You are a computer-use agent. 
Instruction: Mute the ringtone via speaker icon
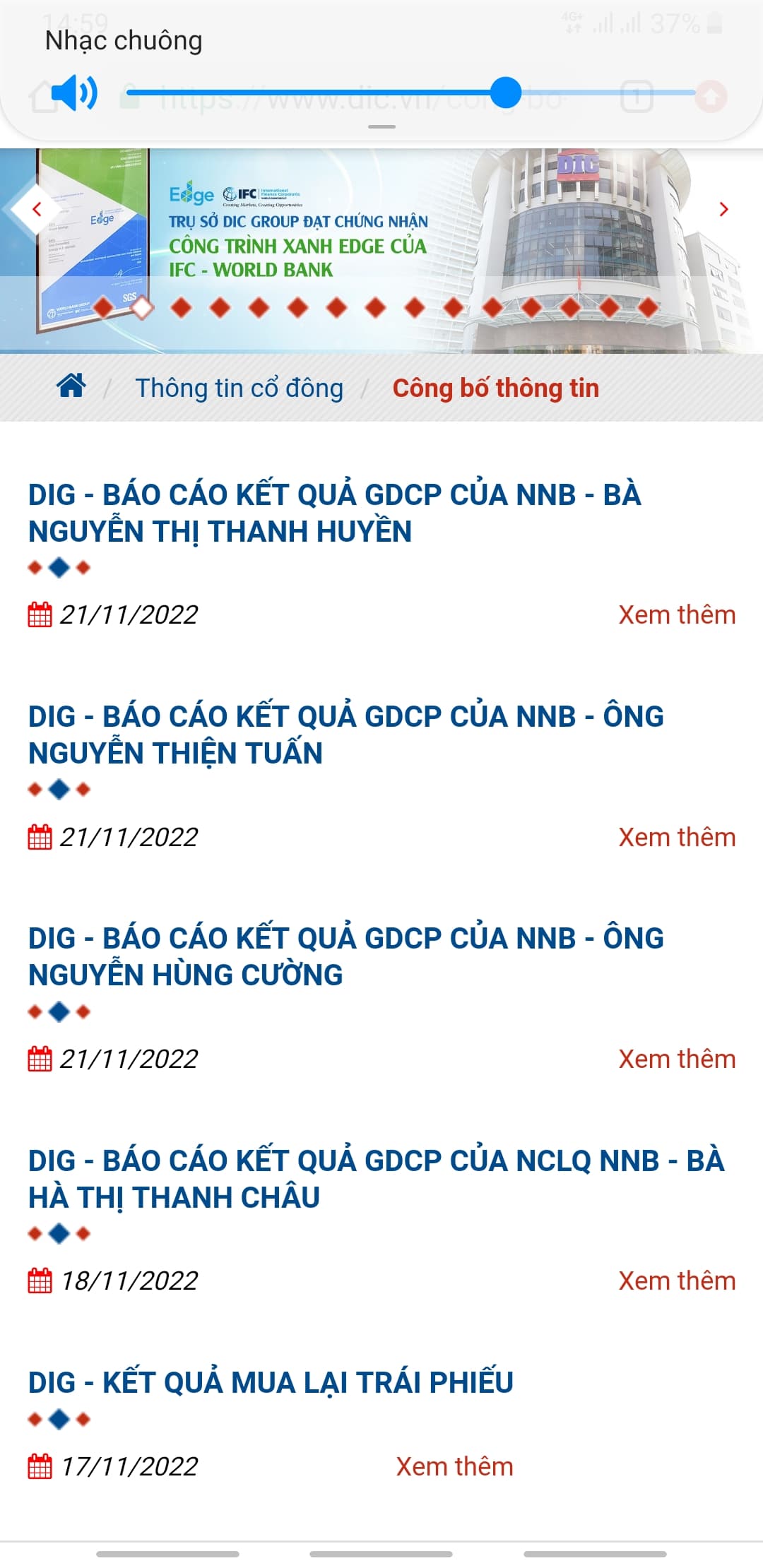click(75, 93)
